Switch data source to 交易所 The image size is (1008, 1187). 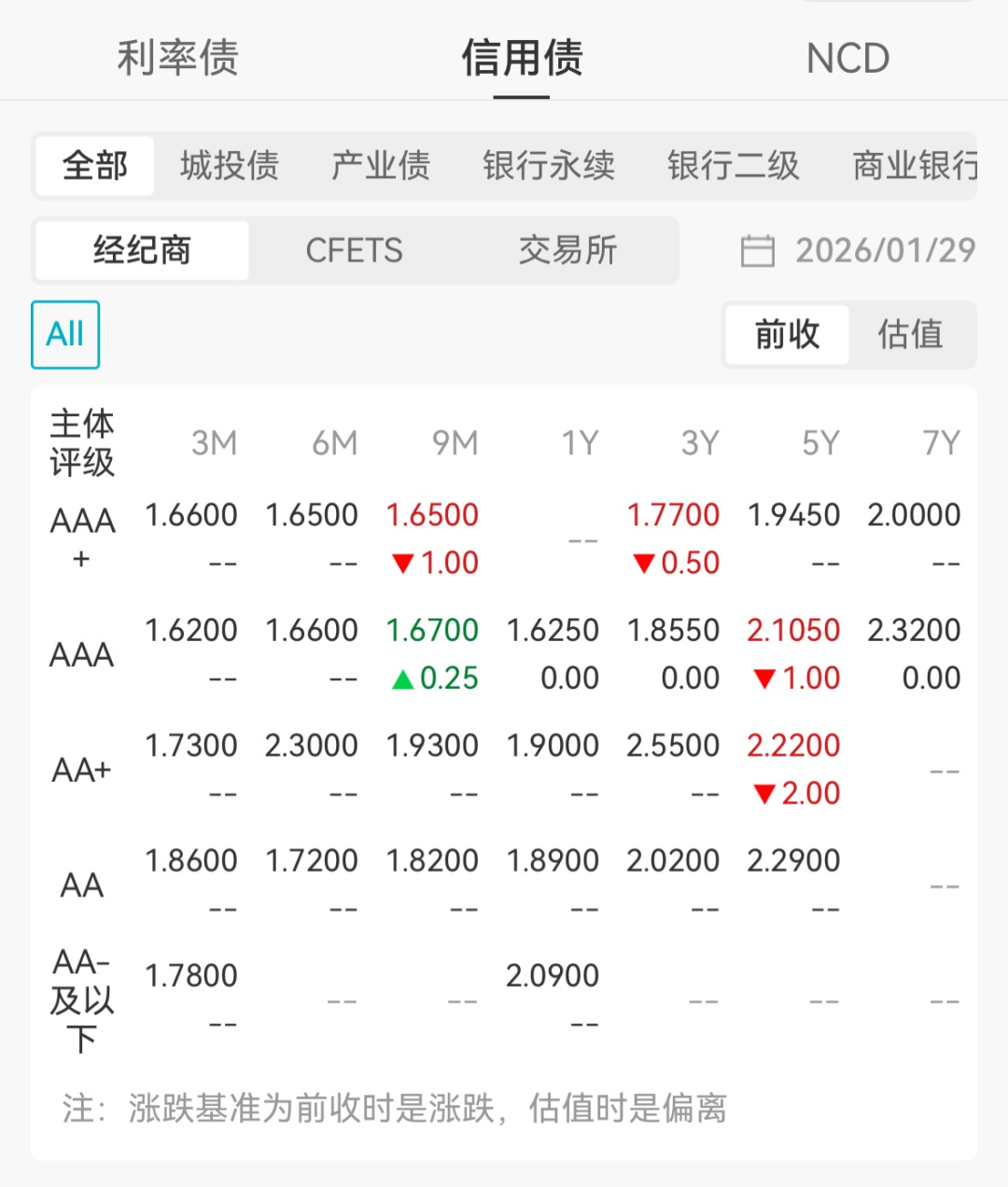coord(567,250)
